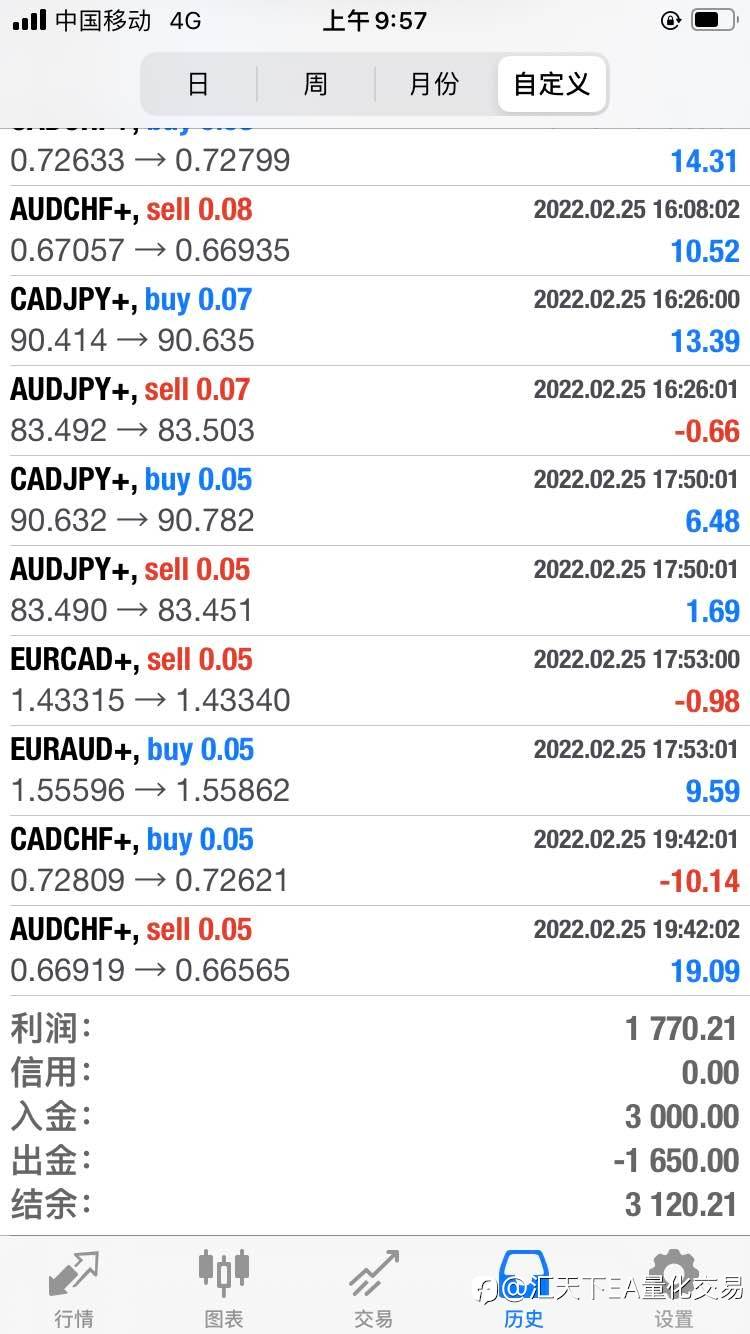Go to the 图表 tab
Viewport: 750px width, 1334px height.
[x=224, y=1288]
